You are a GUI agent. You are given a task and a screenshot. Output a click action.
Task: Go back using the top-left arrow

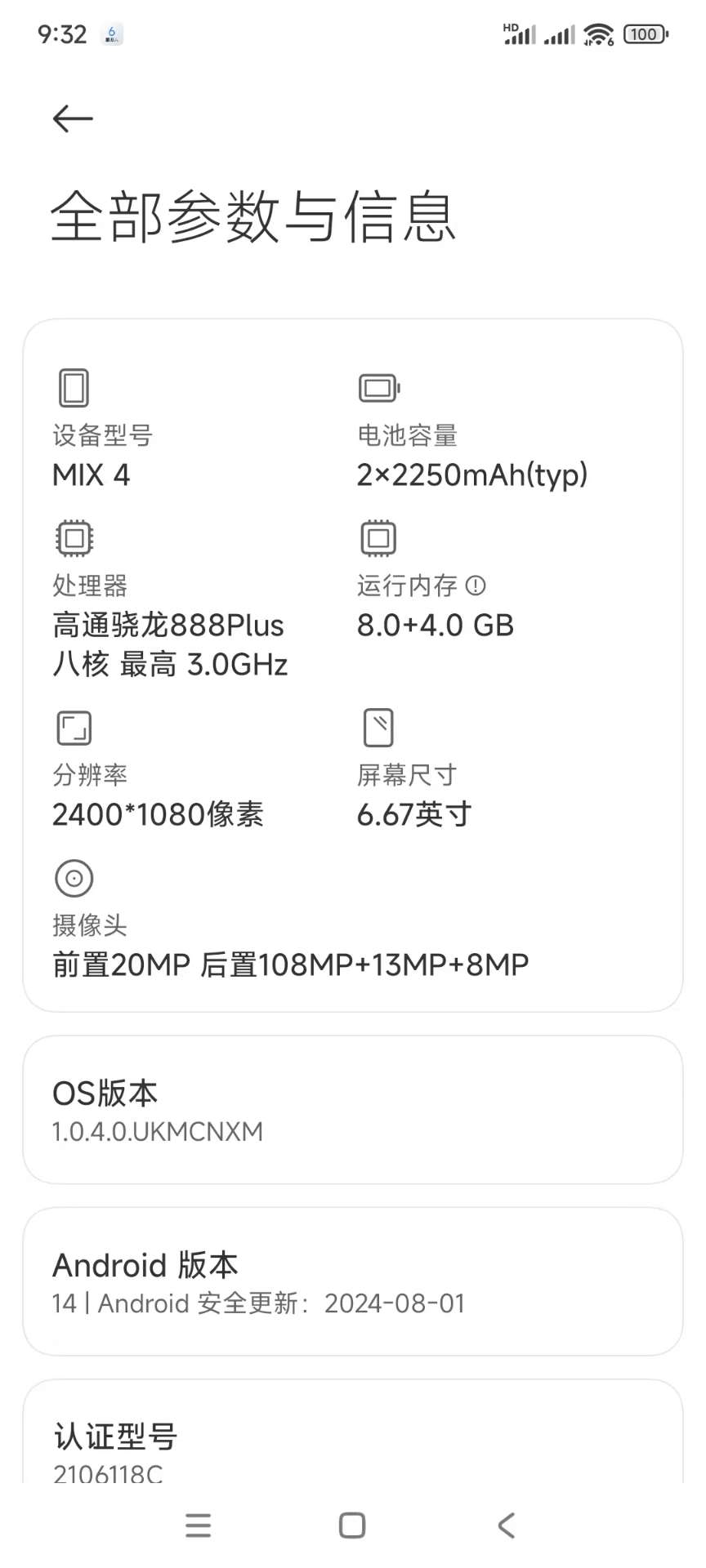[73, 118]
